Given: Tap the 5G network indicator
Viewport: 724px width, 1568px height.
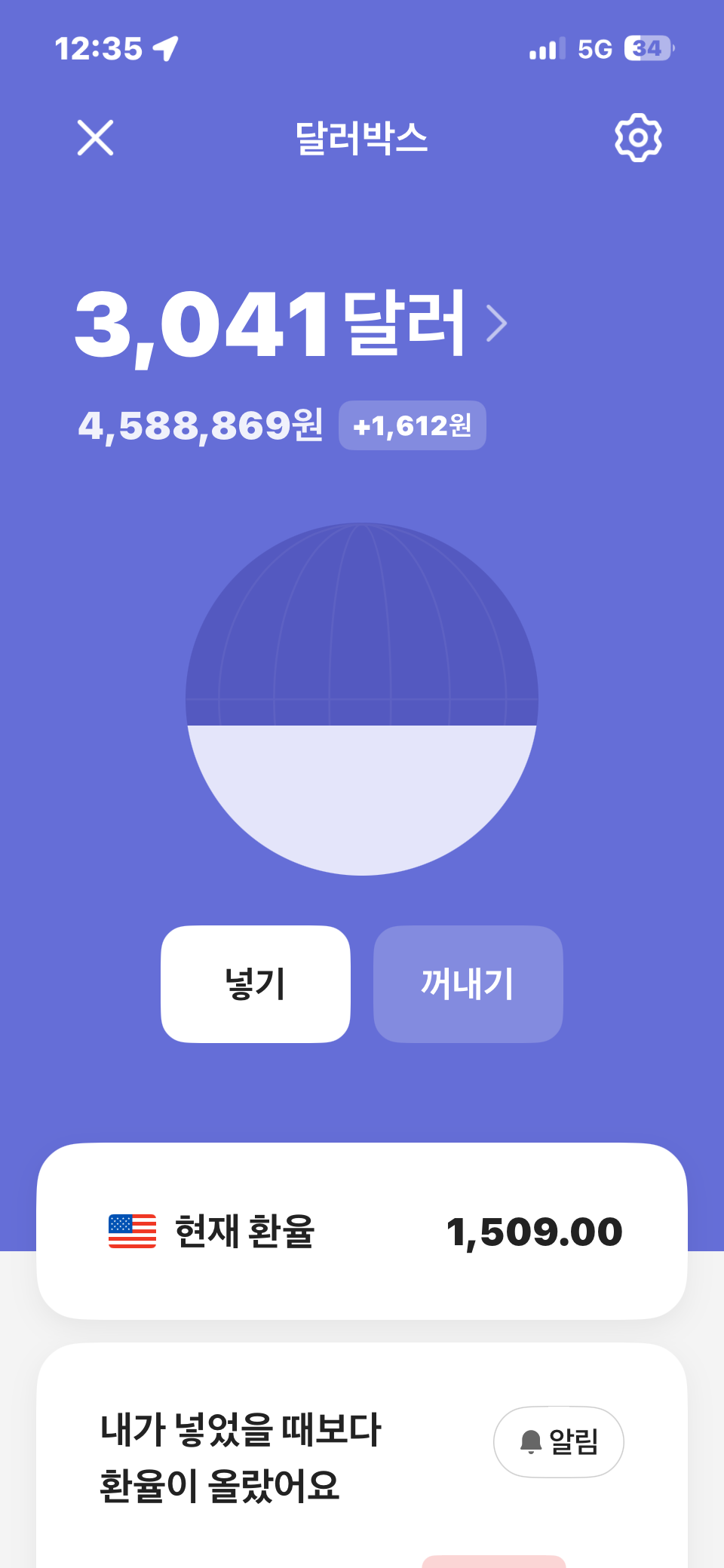Looking at the screenshot, I should (596, 48).
